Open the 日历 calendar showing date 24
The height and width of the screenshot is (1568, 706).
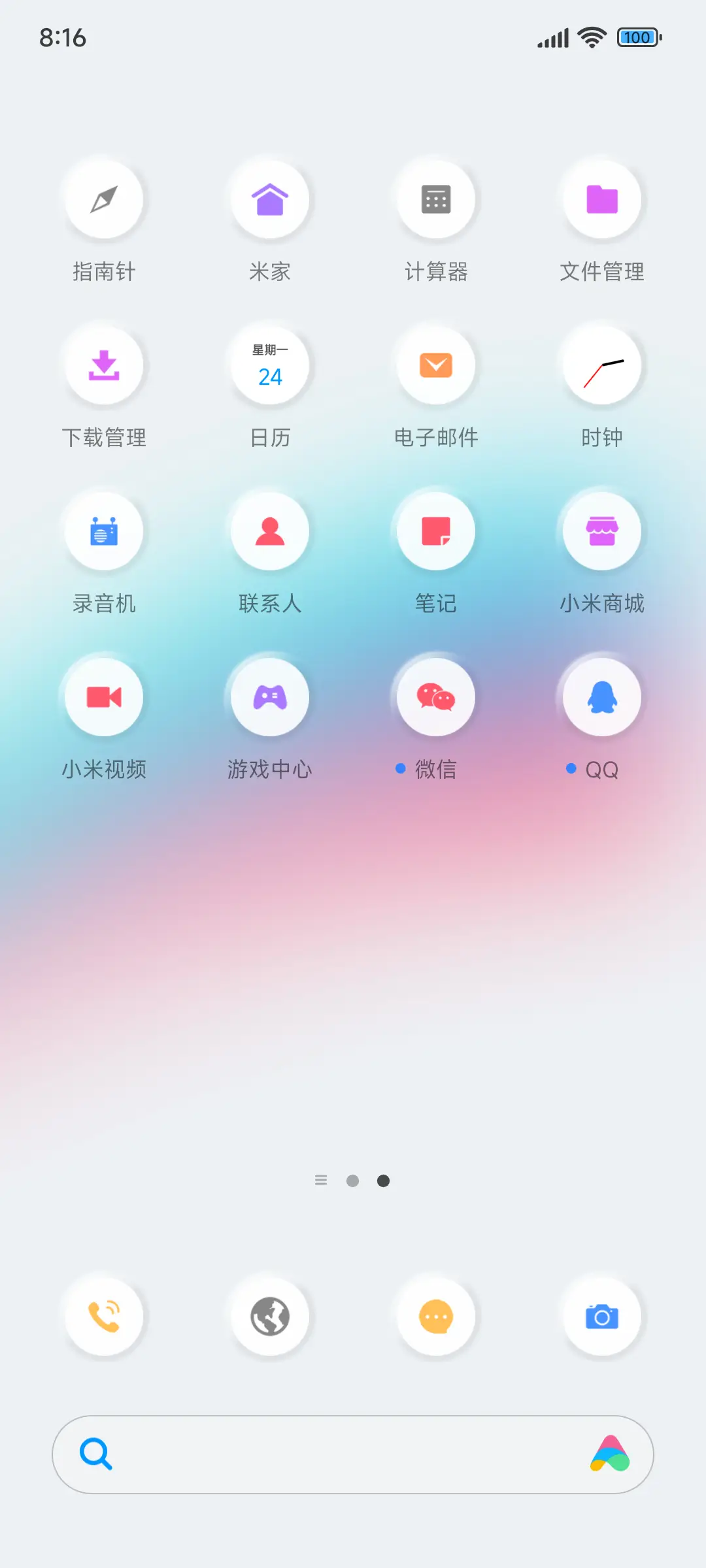coord(269,366)
